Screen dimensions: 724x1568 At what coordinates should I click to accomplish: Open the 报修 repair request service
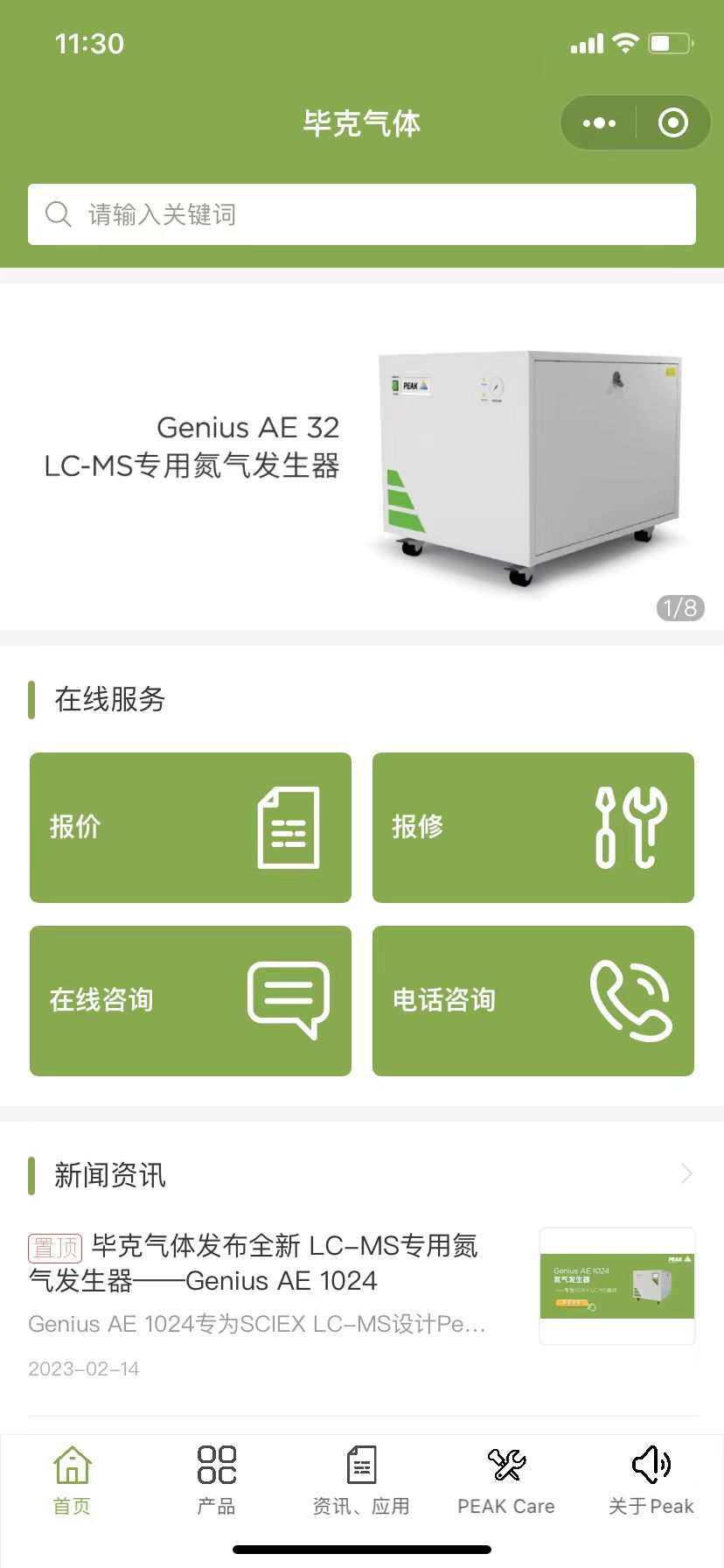click(x=533, y=827)
